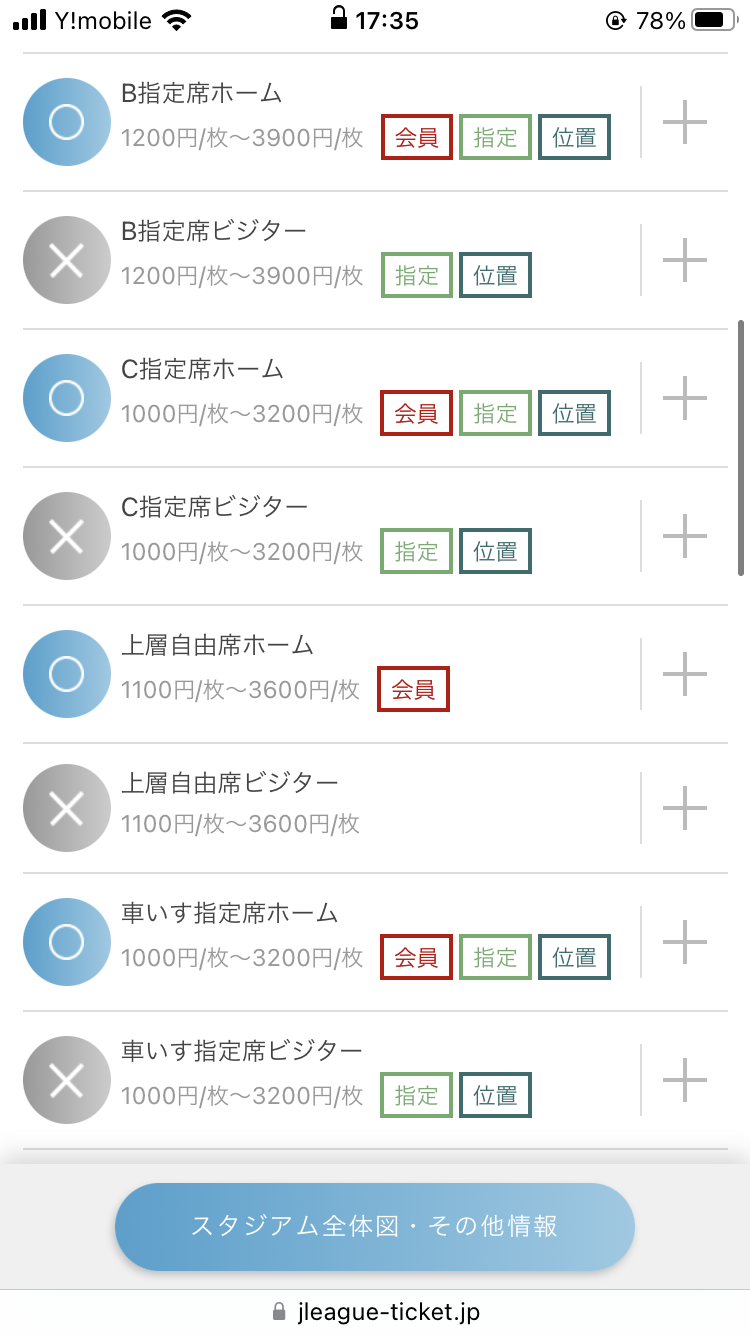Expand the B指定席ビジター plus icon
This screenshot has height=1334, width=750.
tap(685, 260)
